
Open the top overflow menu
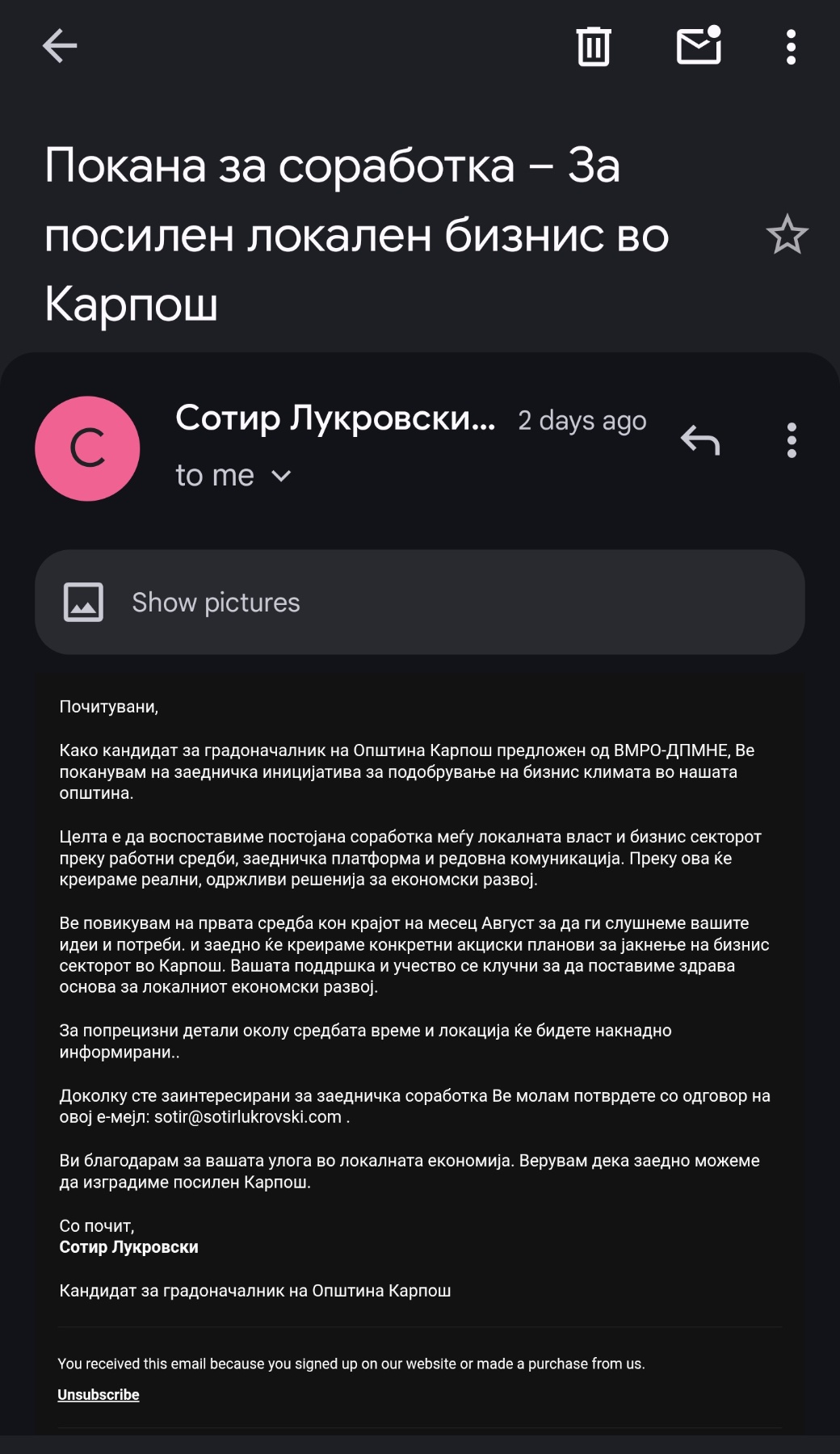pyautogui.click(x=791, y=47)
